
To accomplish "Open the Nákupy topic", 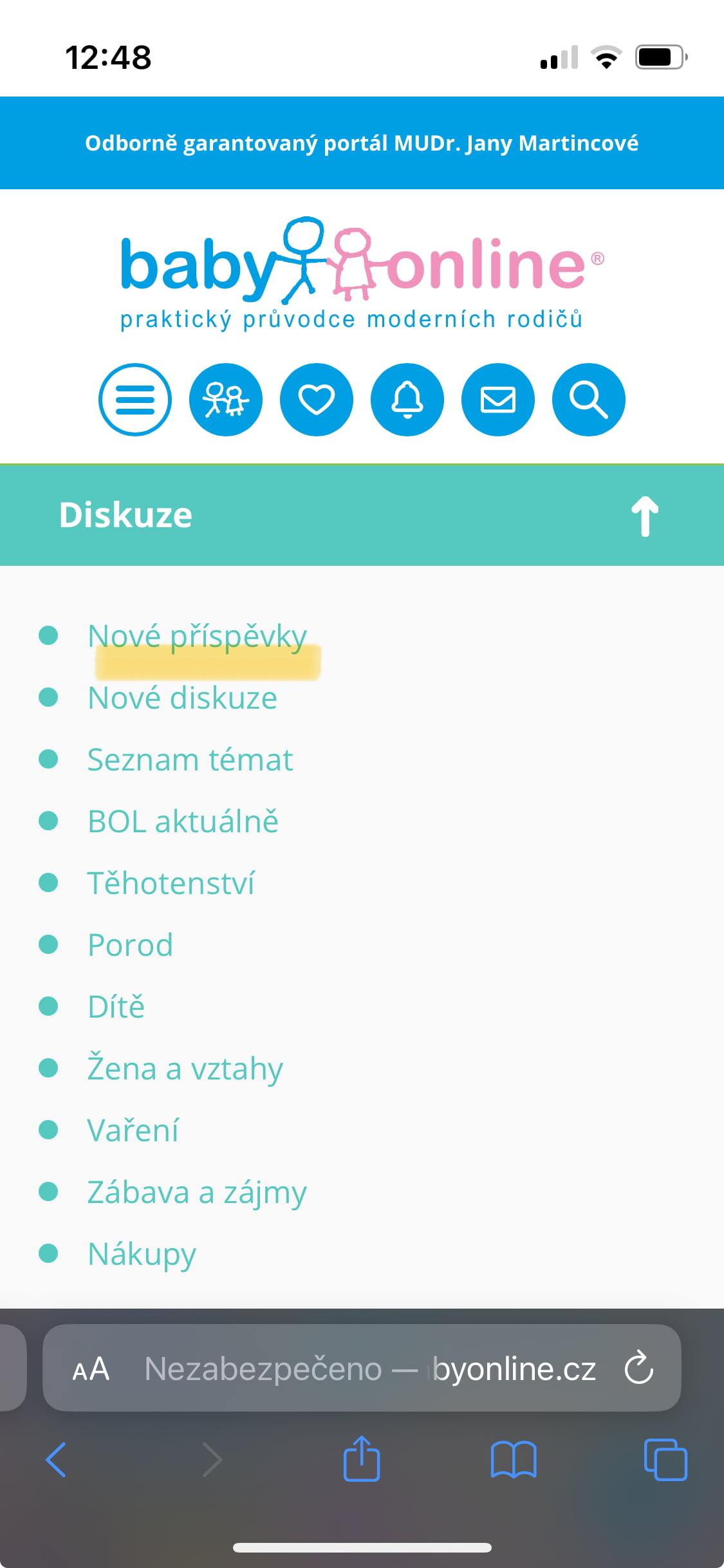I will coord(142,1254).
